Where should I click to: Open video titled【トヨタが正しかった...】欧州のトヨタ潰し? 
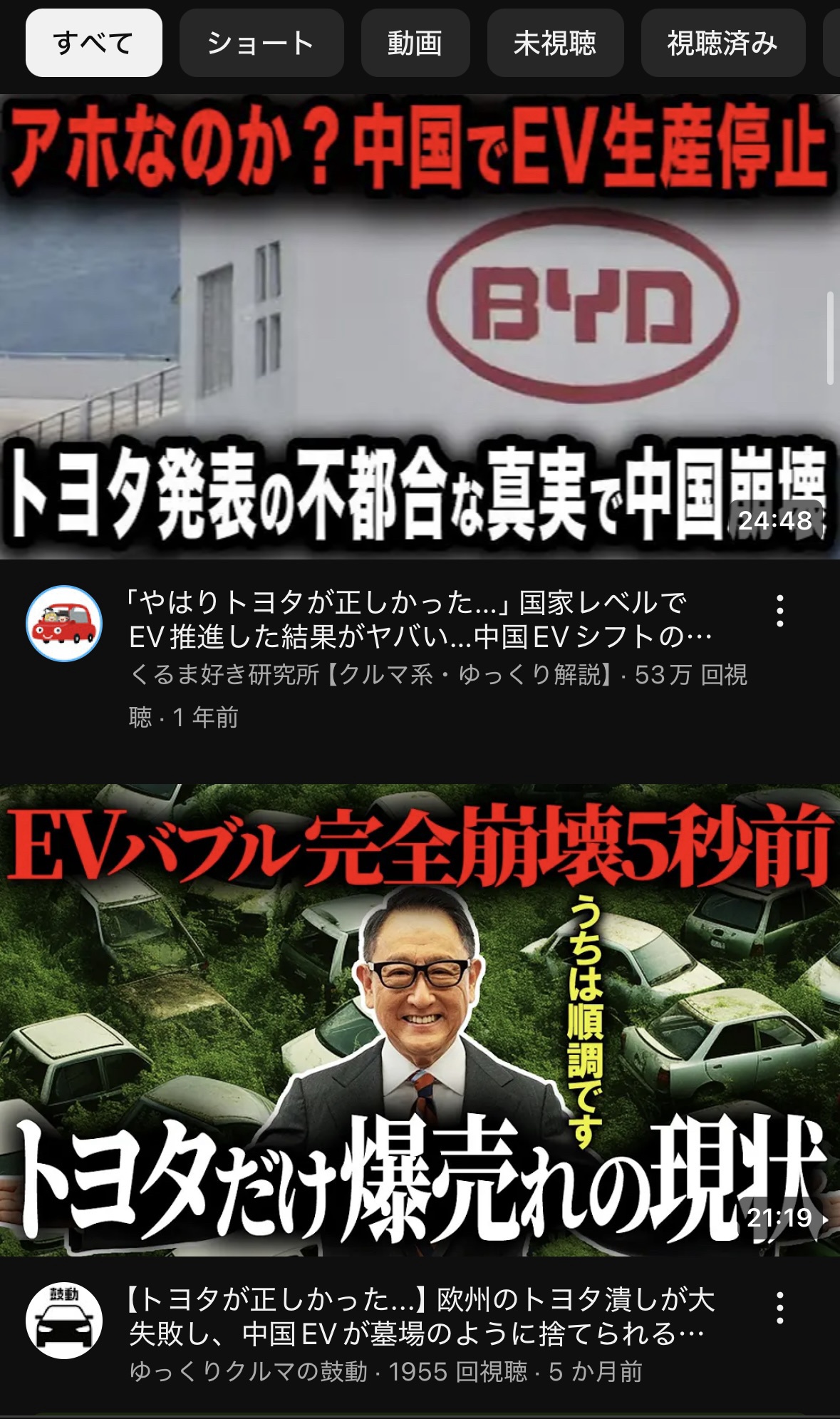tap(420, 1316)
